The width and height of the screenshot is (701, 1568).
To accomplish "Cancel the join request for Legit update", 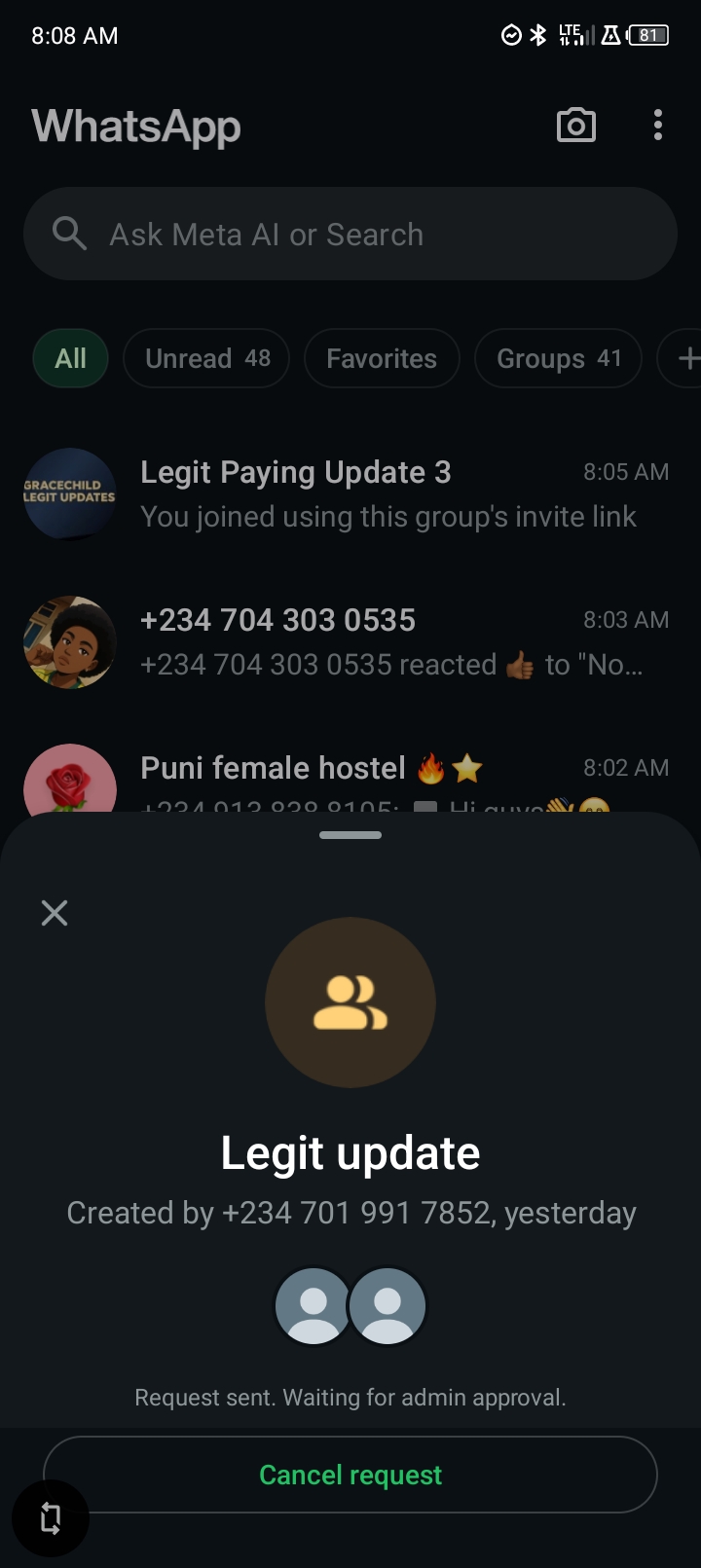I will click(350, 1475).
